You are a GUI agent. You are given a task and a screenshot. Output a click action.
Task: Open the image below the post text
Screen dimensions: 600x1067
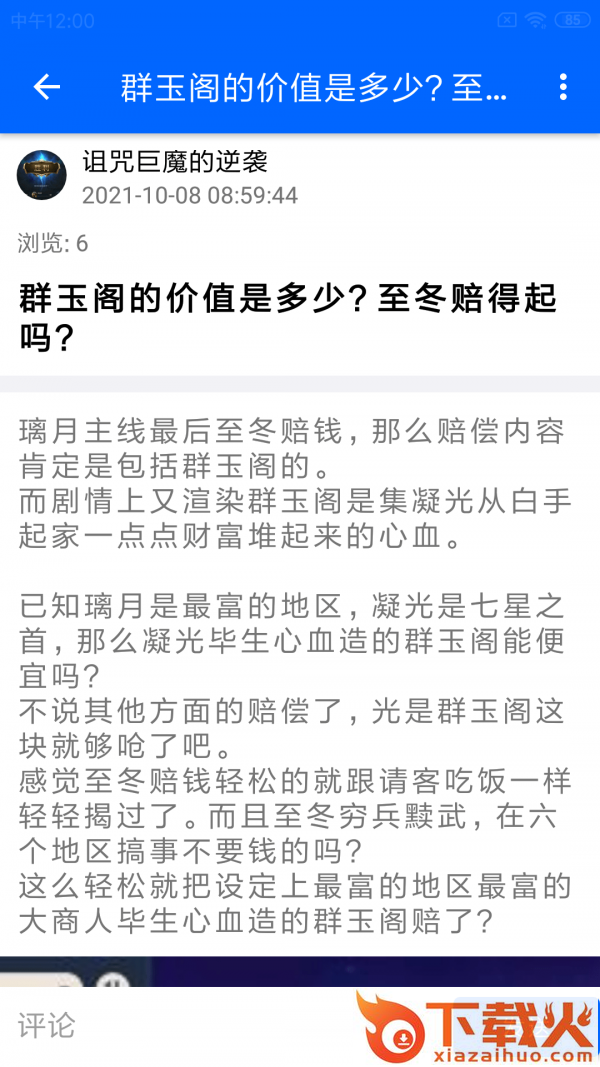(x=300, y=971)
